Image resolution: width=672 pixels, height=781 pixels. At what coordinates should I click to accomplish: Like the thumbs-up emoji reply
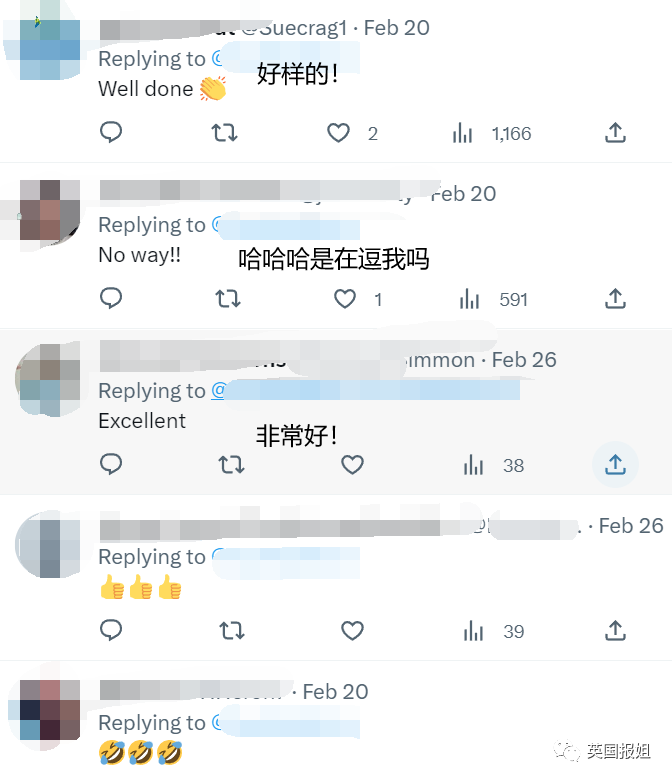[x=352, y=630]
